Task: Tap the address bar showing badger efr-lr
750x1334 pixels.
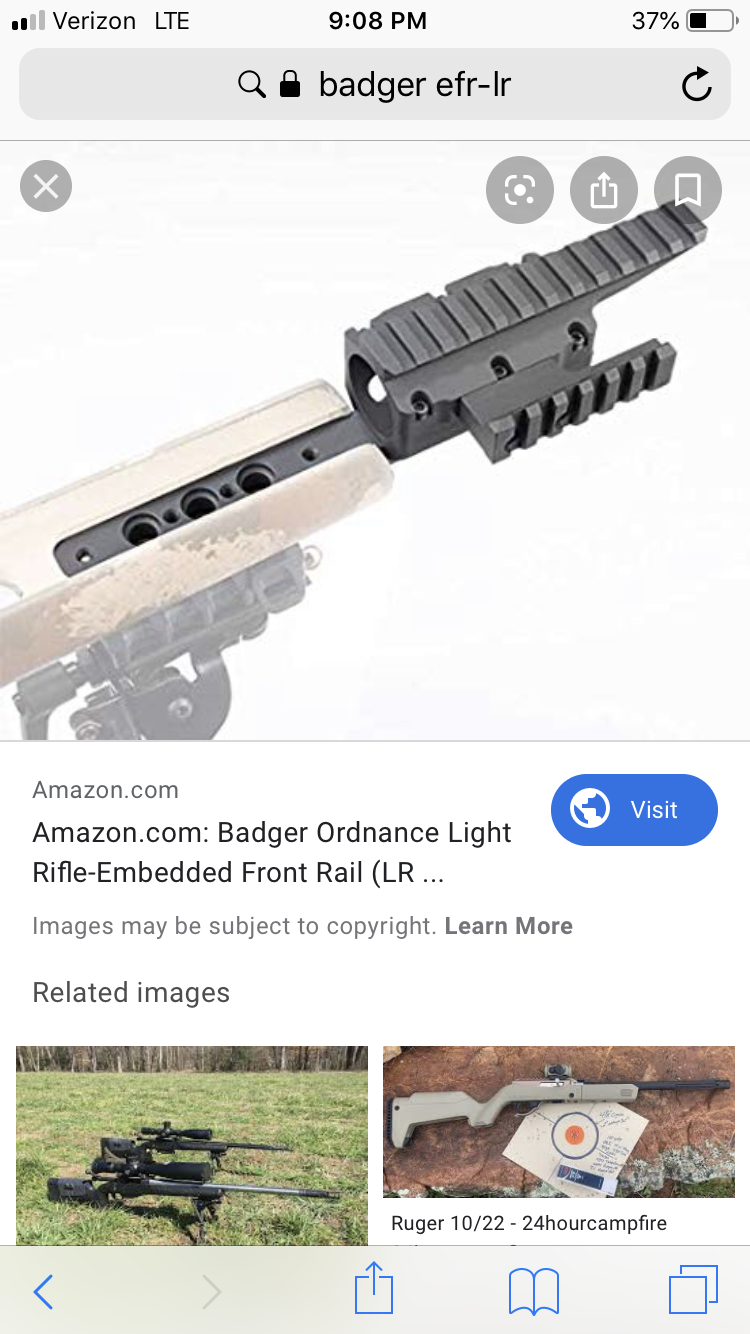Action: click(375, 85)
